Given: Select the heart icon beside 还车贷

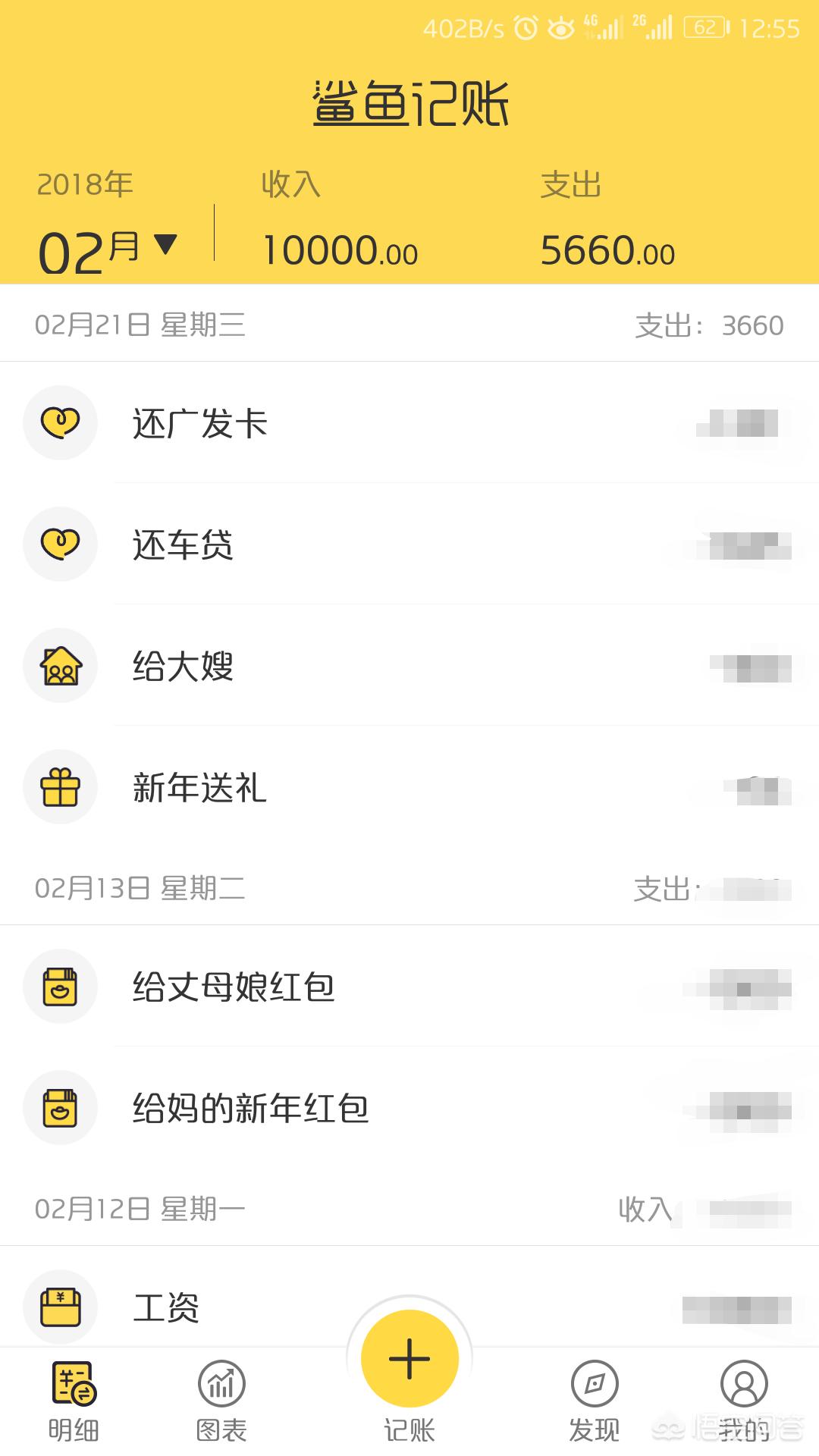Looking at the screenshot, I should click(61, 544).
